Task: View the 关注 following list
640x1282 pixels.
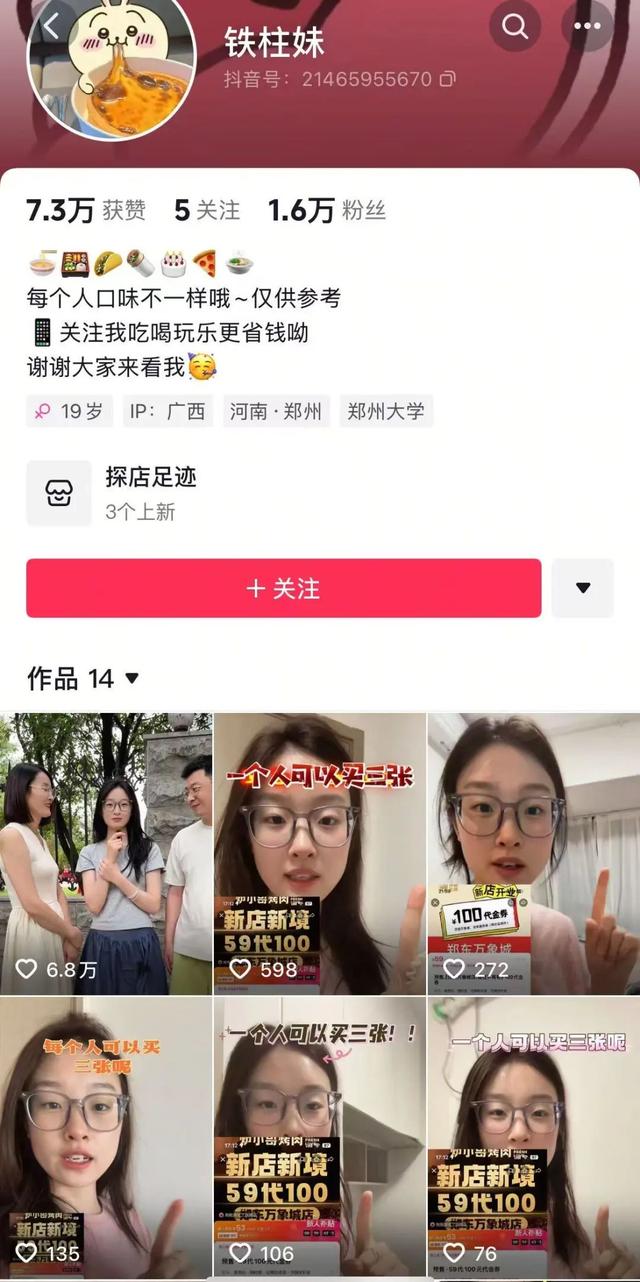Action: point(207,210)
